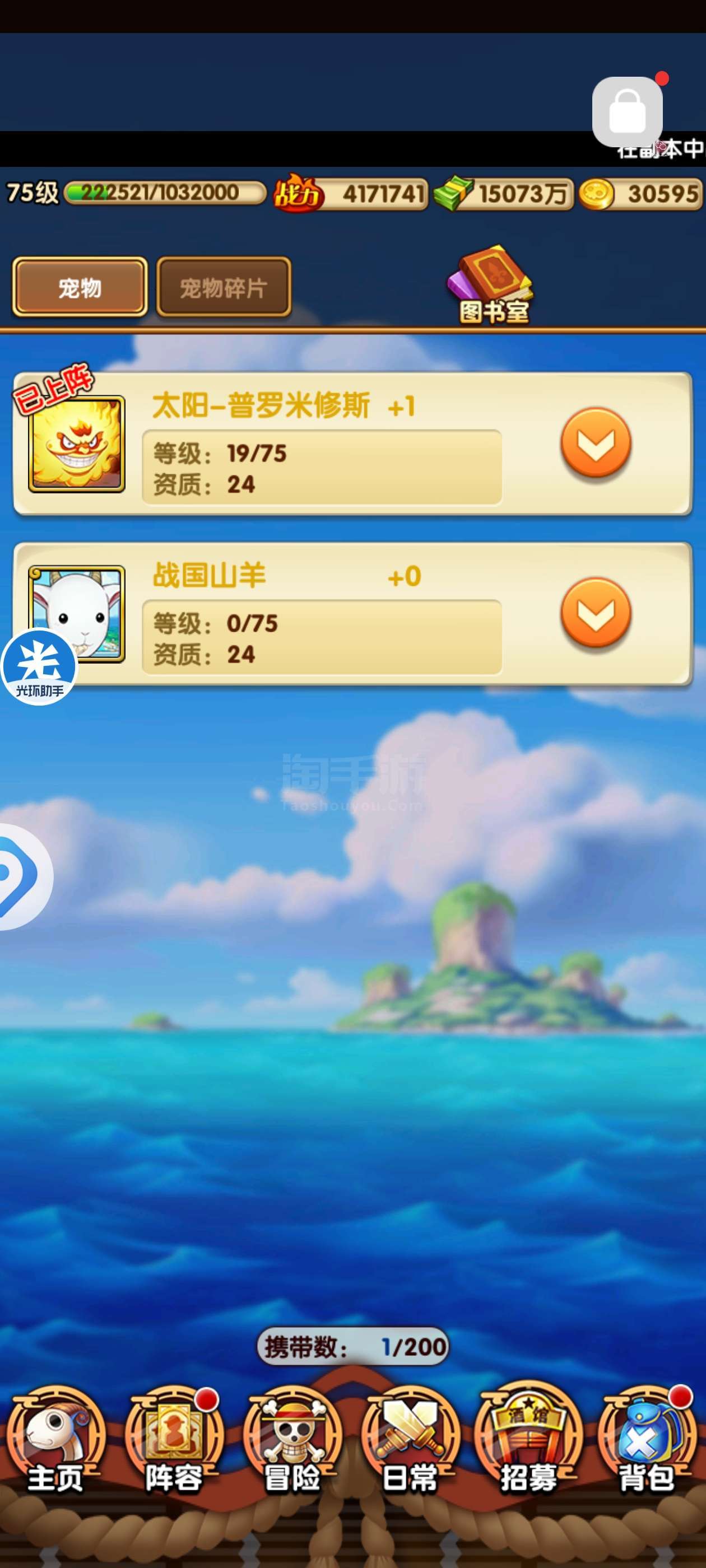
Task: Select the 宠物 tab
Action: tap(79, 287)
